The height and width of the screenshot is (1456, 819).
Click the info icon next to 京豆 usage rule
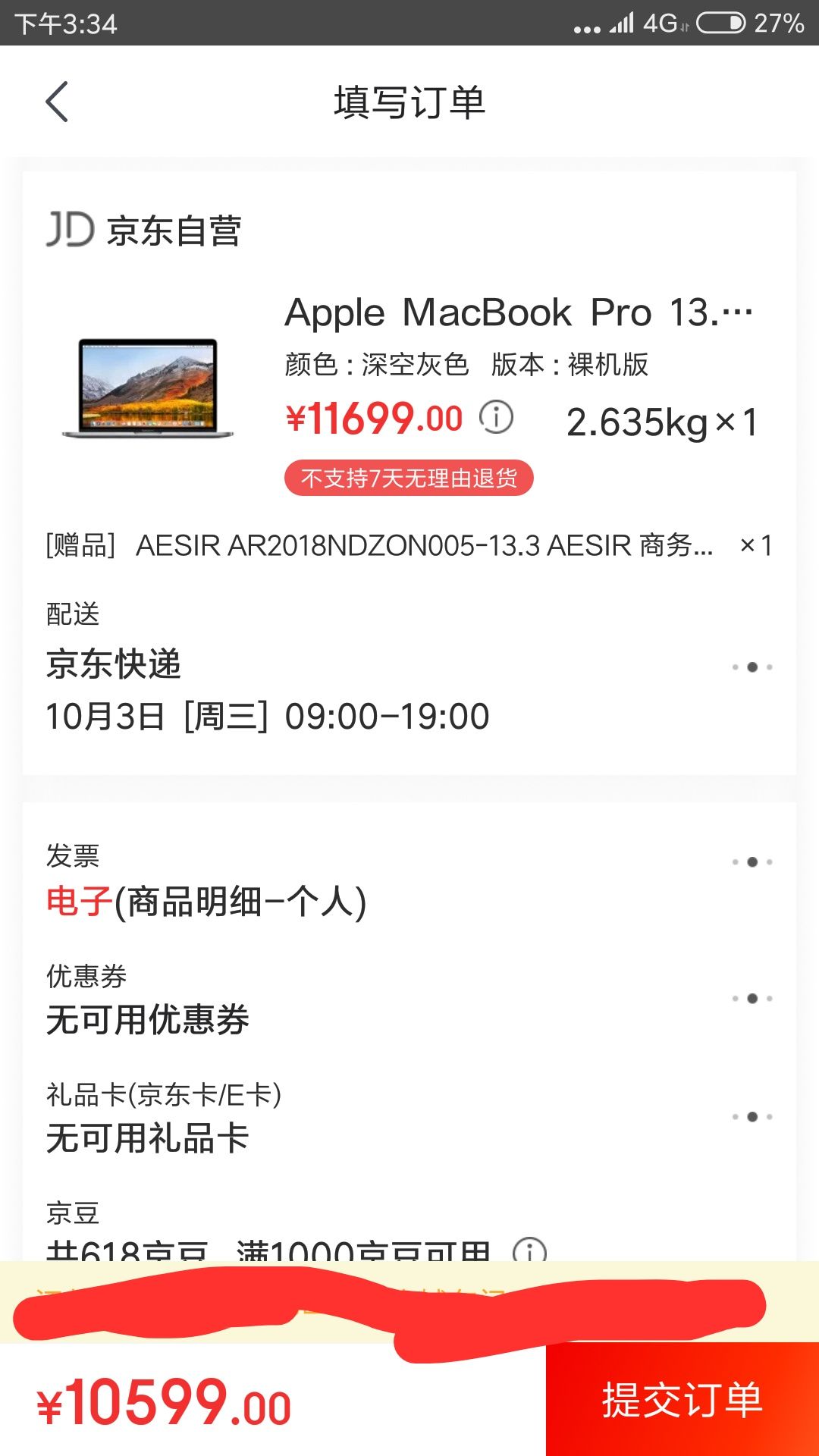coord(531,1251)
